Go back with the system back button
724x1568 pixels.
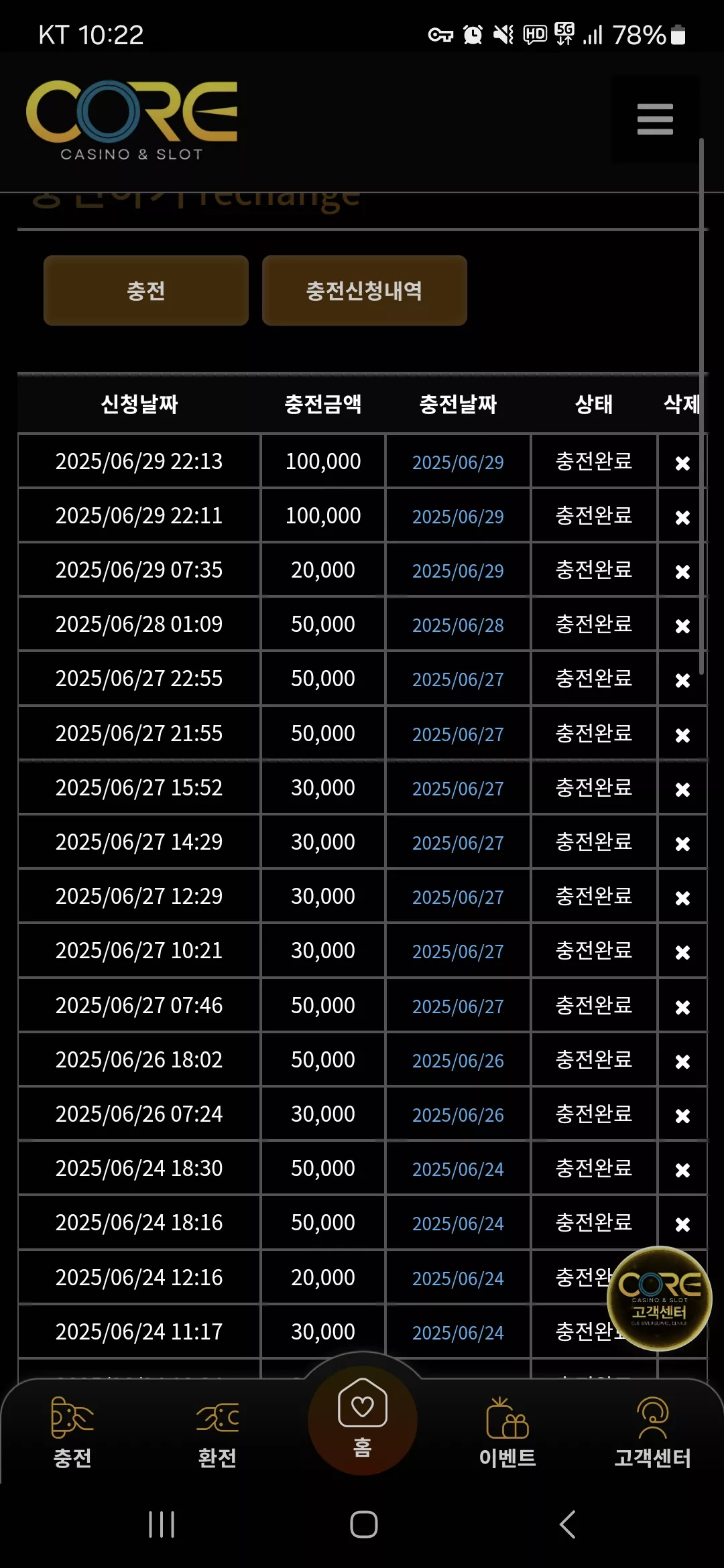coord(567,1524)
